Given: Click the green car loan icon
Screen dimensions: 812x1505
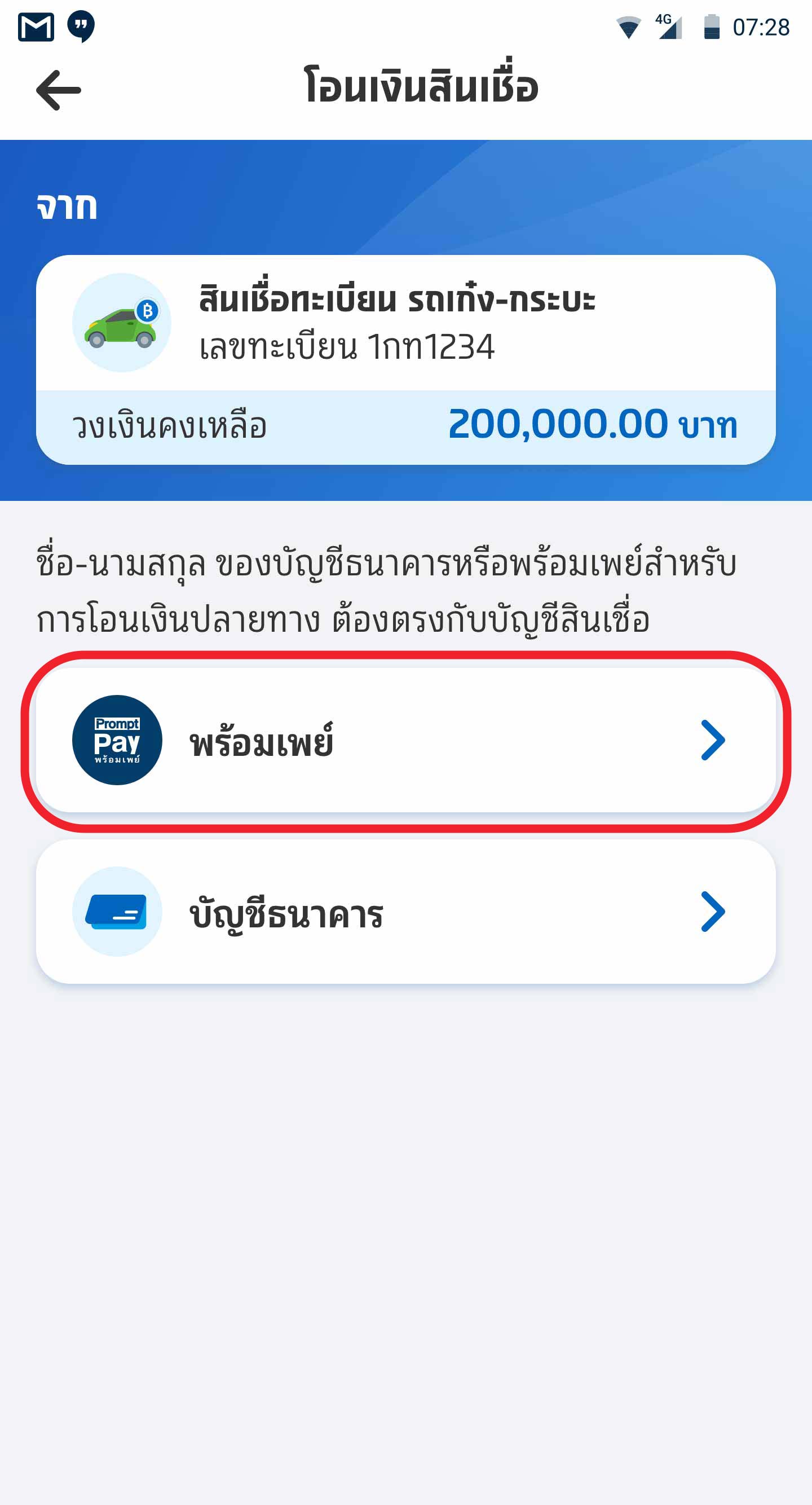Looking at the screenshot, I should pos(120,323).
